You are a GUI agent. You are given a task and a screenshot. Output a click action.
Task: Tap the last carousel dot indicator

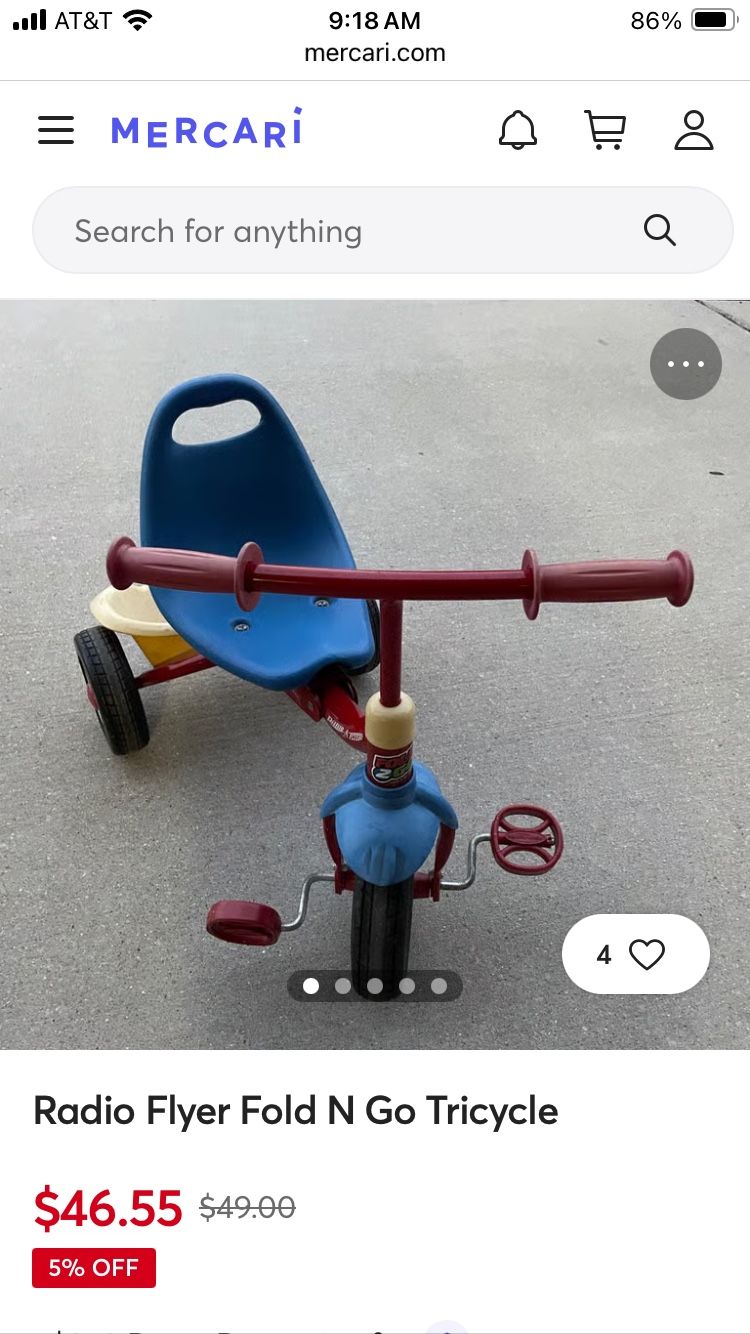(439, 986)
